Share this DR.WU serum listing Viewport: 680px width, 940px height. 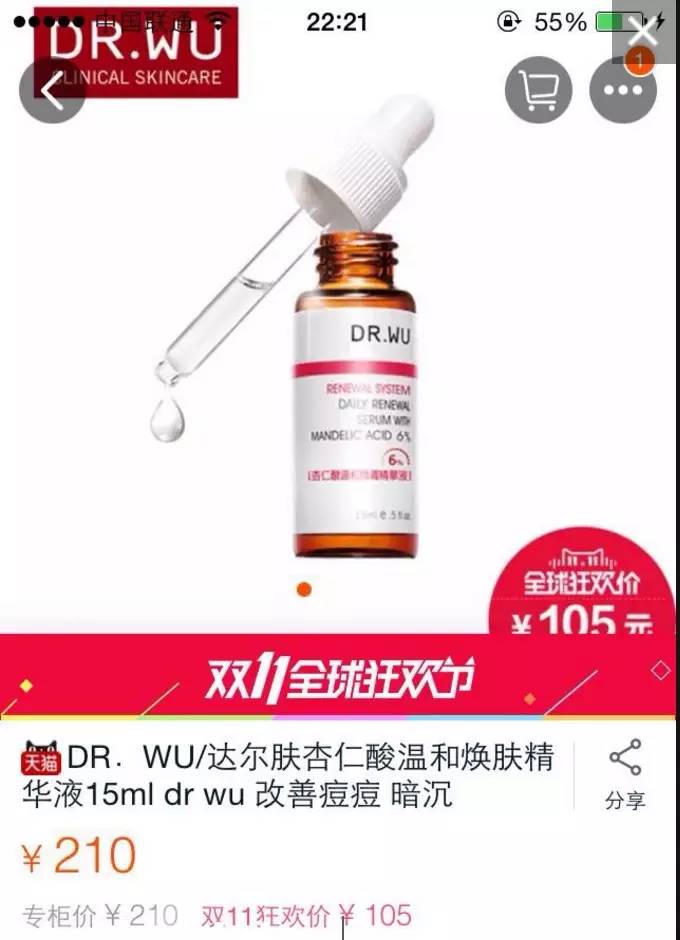pos(625,774)
